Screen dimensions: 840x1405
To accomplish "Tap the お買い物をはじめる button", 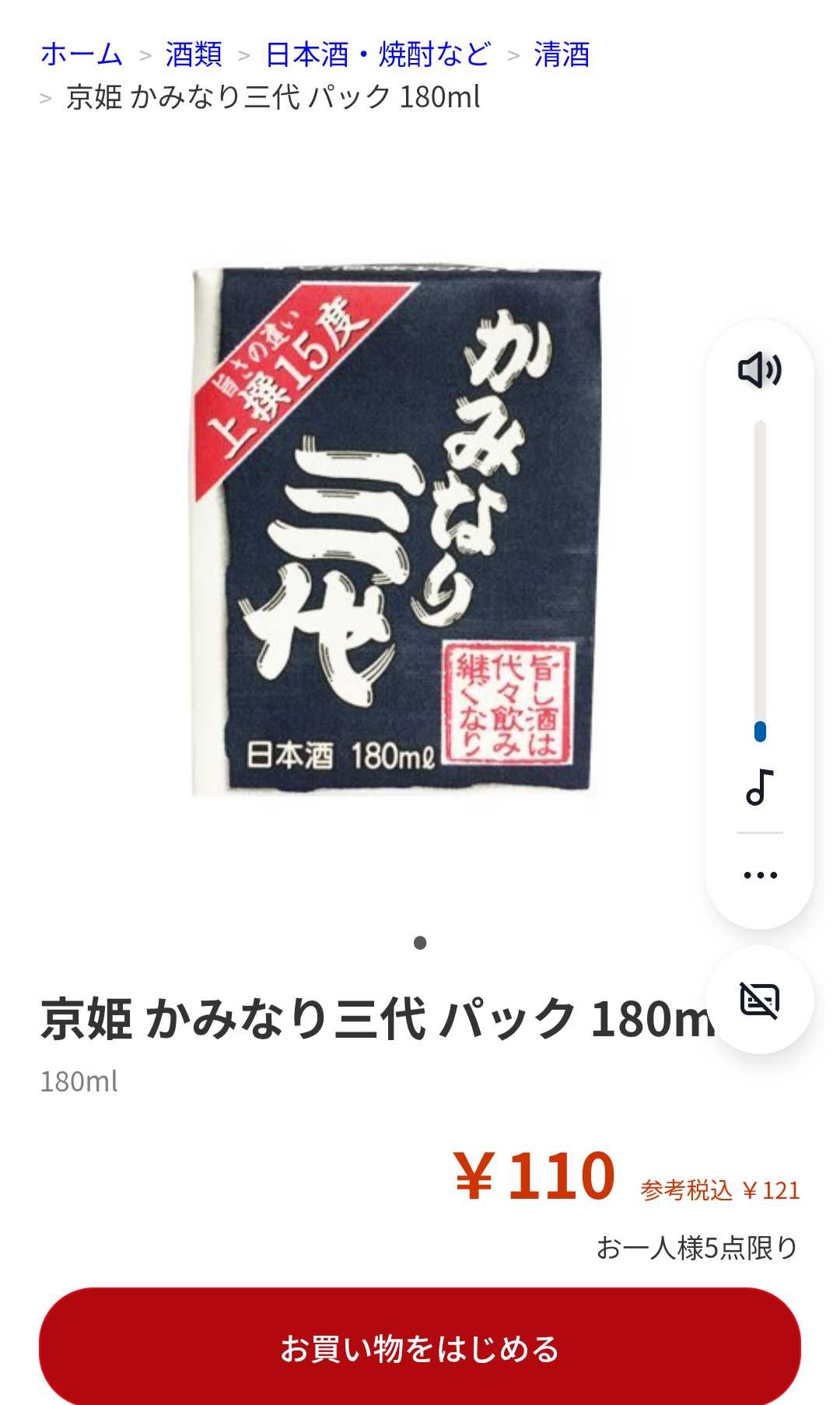I will tap(420, 1348).
